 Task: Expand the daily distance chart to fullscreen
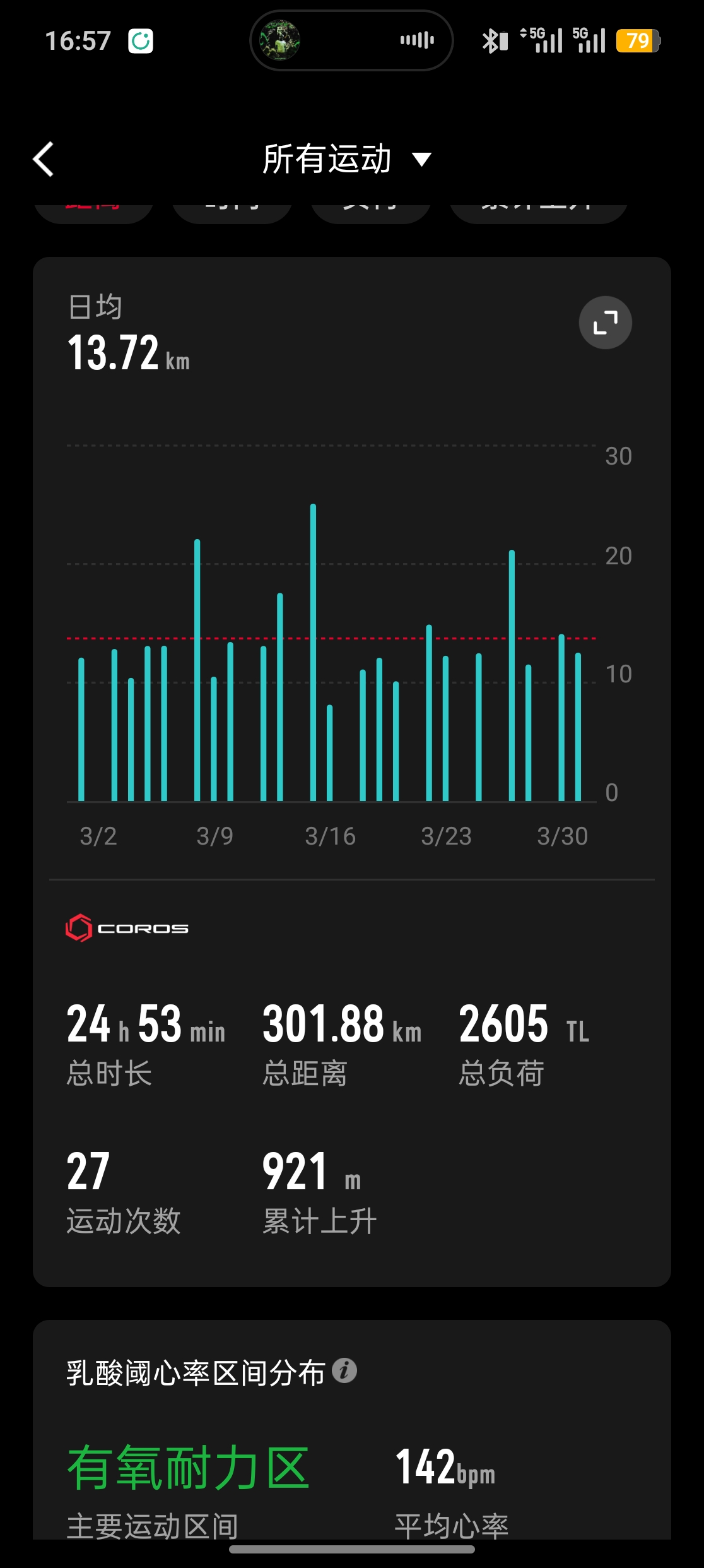tap(605, 323)
